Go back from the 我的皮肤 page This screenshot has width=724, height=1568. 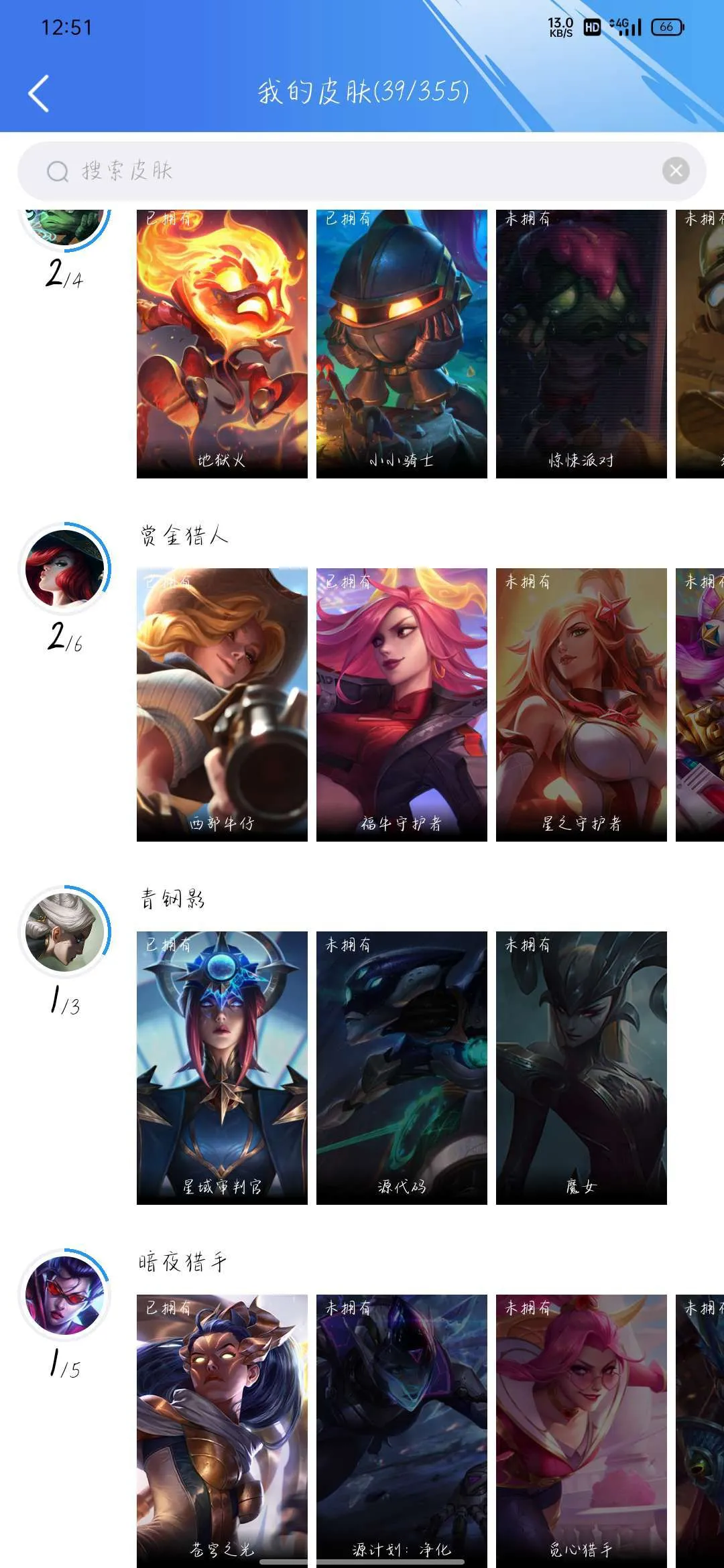39,93
